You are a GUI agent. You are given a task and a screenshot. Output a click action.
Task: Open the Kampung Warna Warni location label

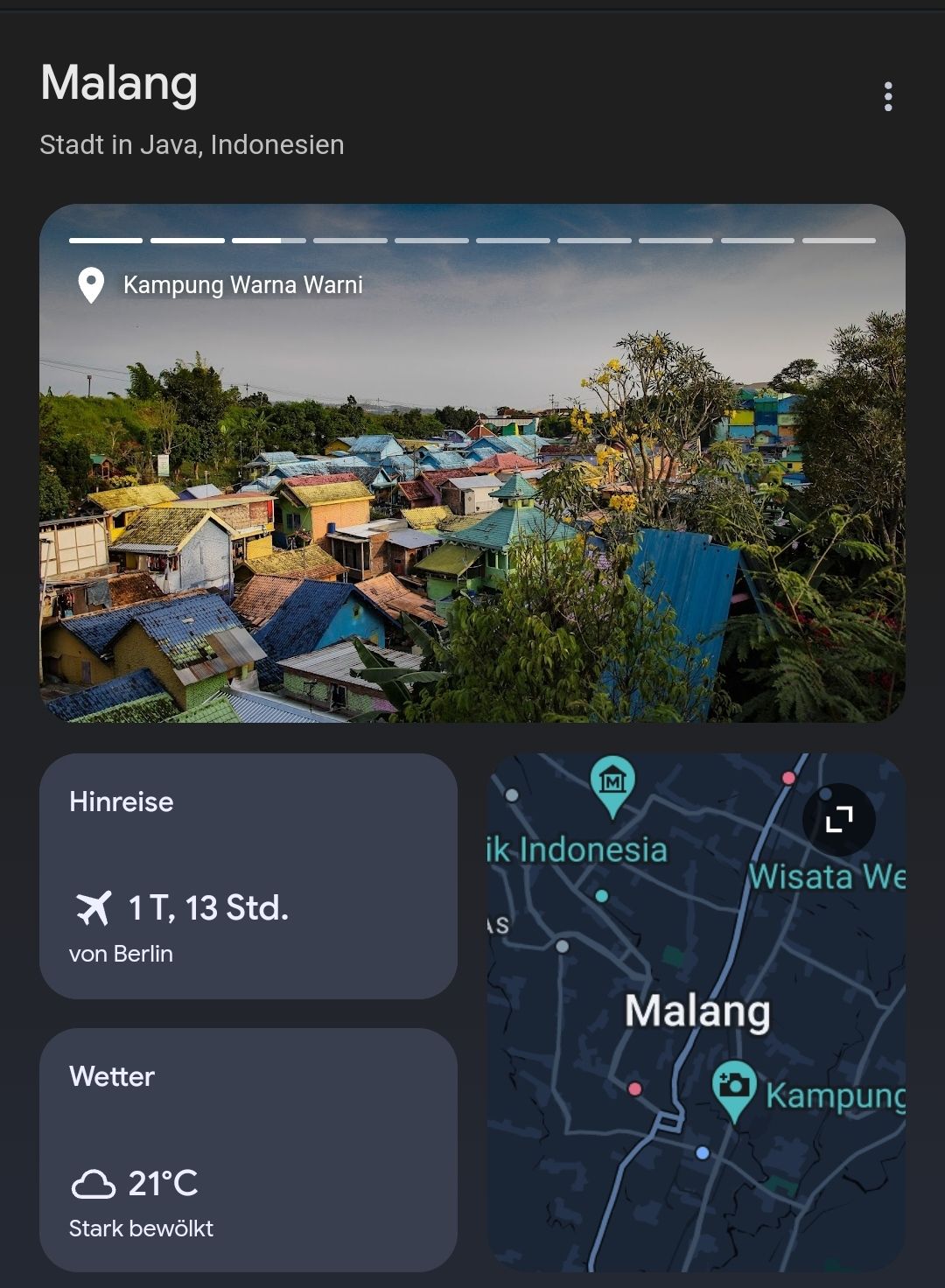click(241, 285)
